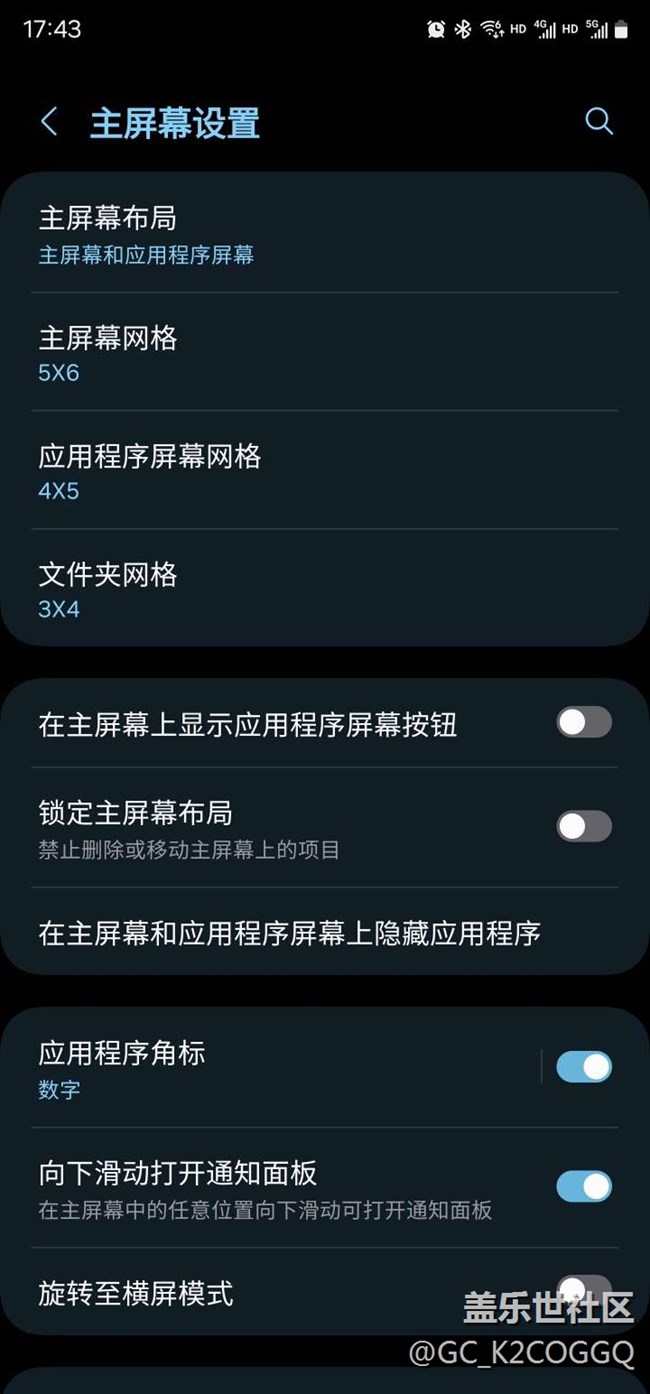
Task: Open the search icon in settings
Action: (x=598, y=122)
